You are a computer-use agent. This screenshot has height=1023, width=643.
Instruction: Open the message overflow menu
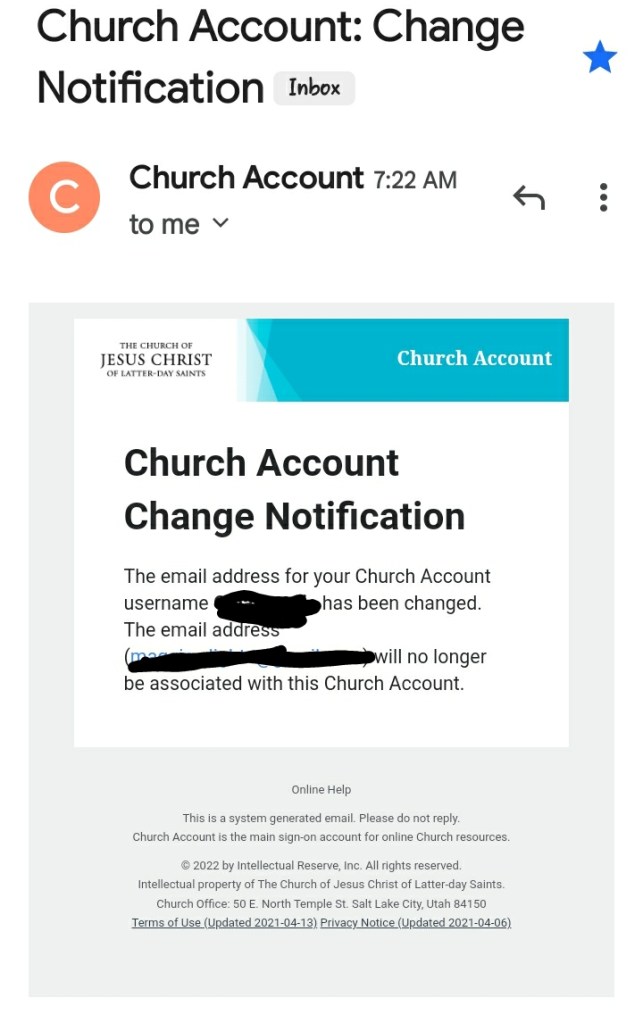tap(603, 197)
